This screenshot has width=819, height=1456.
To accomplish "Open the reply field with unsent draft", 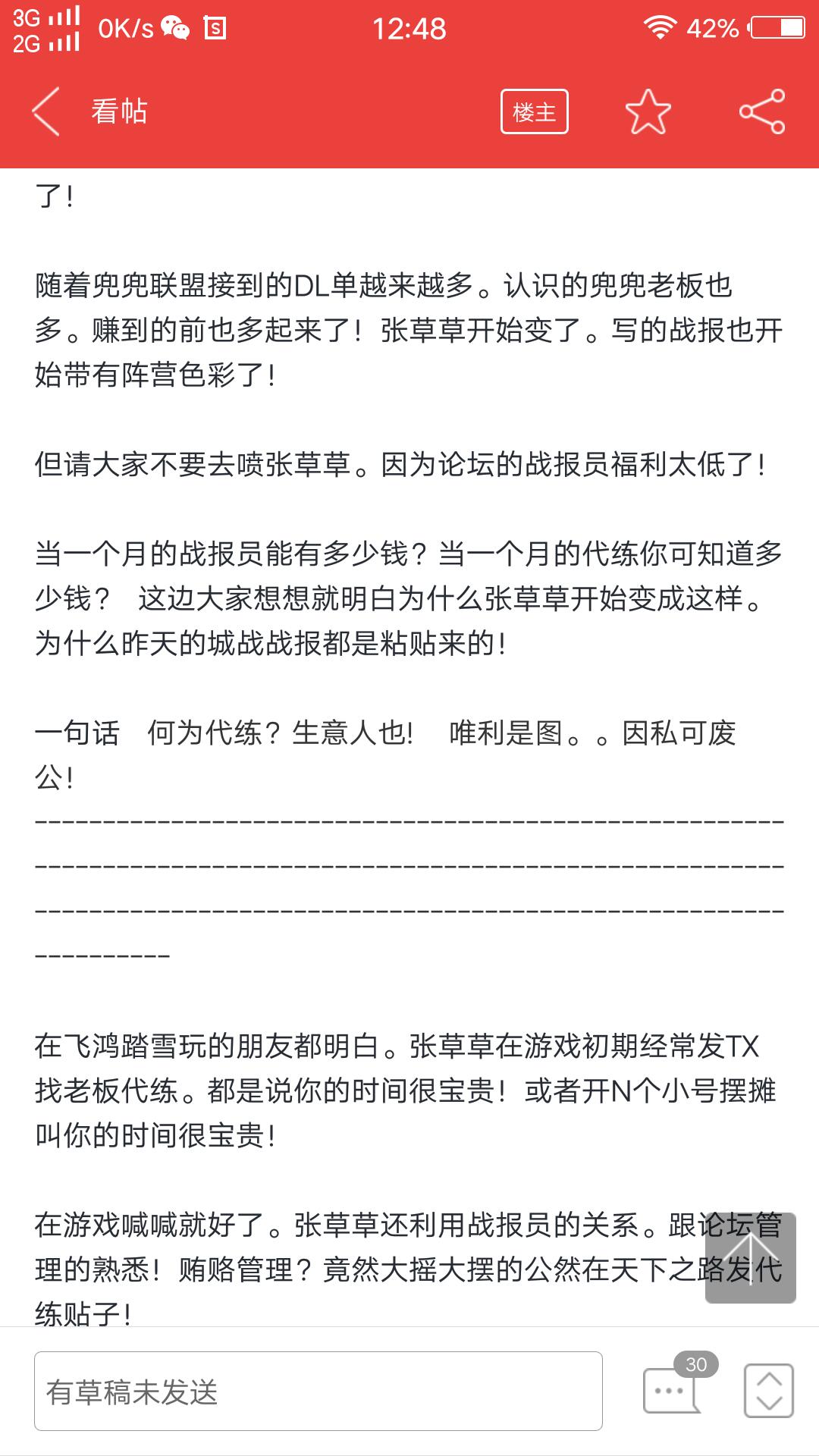I will (x=318, y=1391).
